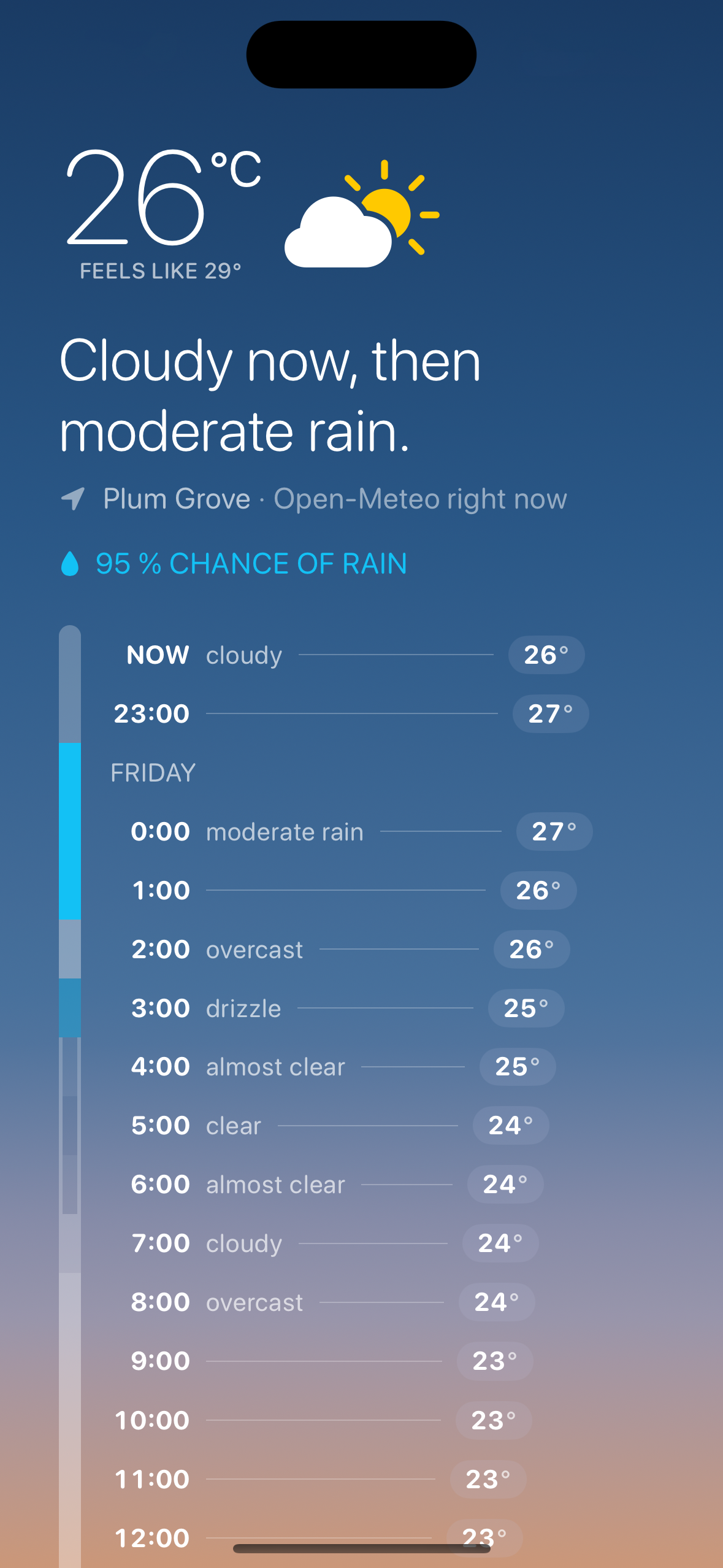Select the 0:00 moderate rain forecast row
This screenshot has width=723, height=1568.
tap(361, 832)
